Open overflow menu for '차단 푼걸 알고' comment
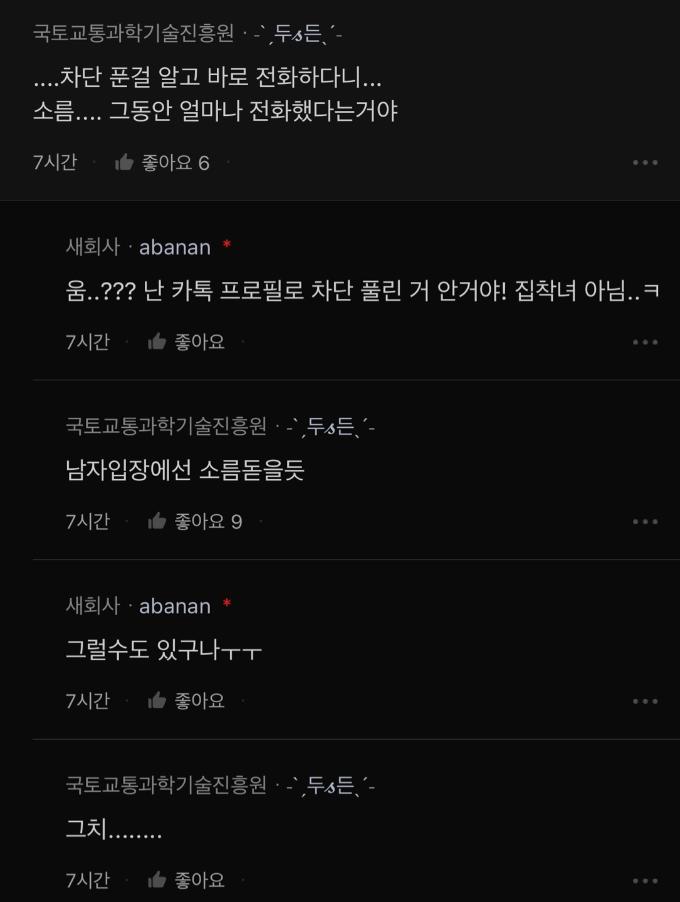The image size is (680, 902). (645, 163)
